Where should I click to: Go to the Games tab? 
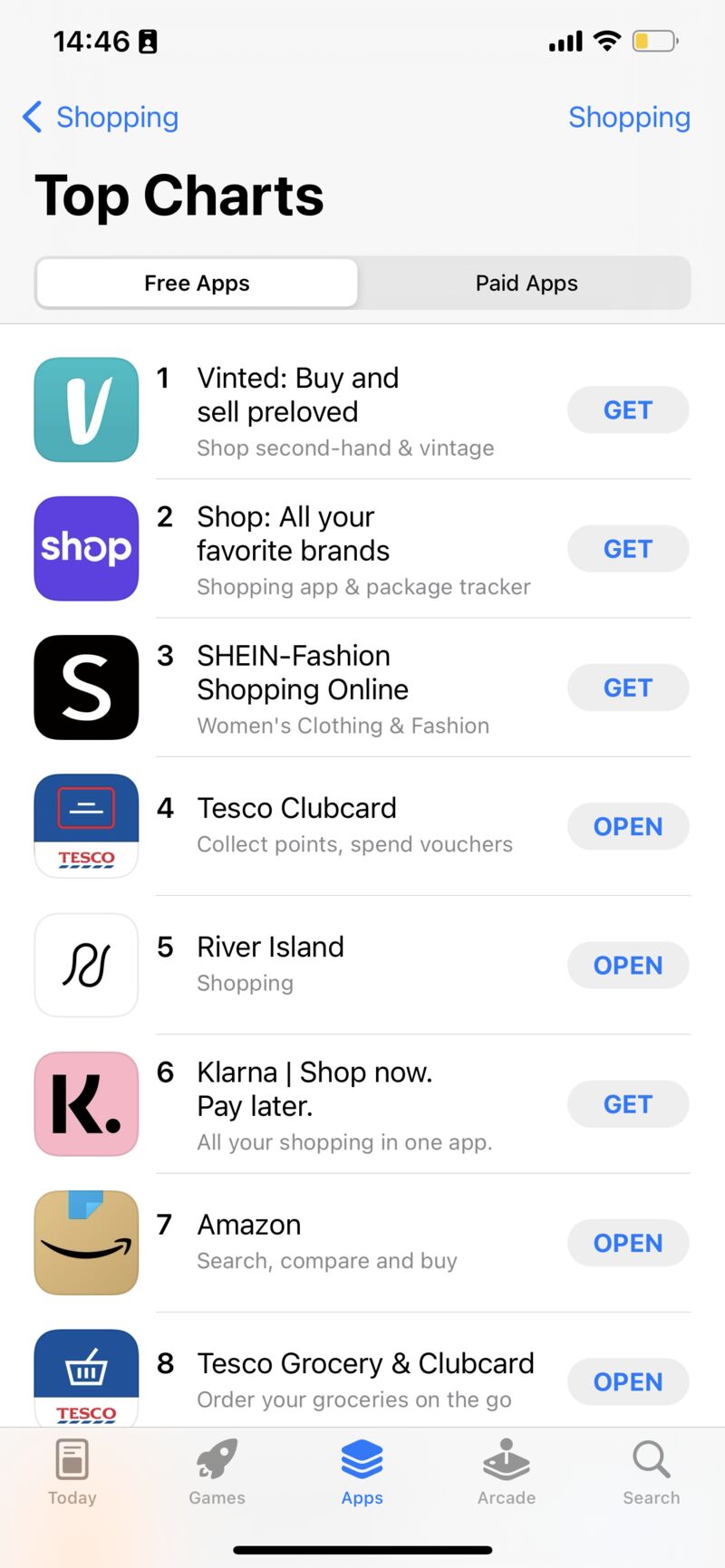point(217,1471)
